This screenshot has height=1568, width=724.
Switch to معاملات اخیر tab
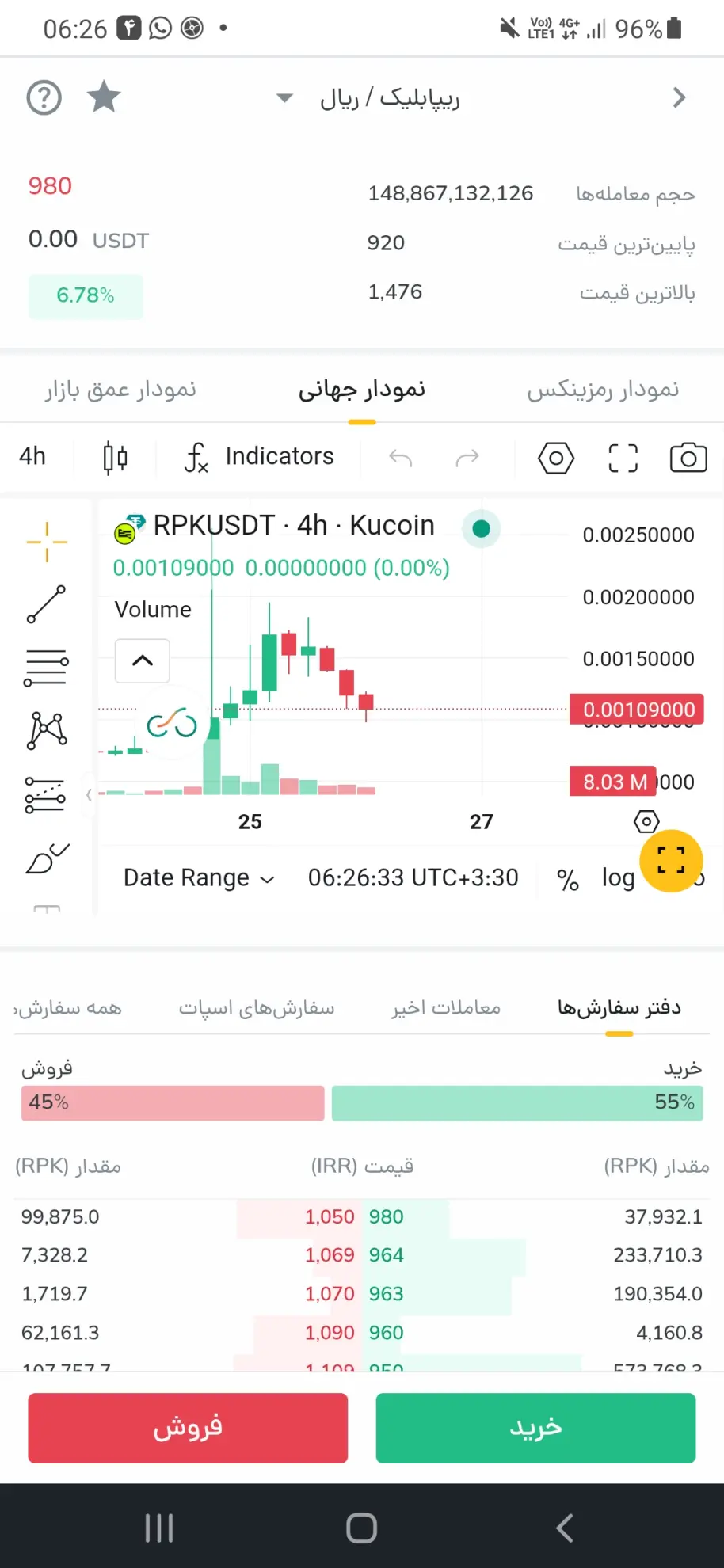click(x=446, y=1008)
